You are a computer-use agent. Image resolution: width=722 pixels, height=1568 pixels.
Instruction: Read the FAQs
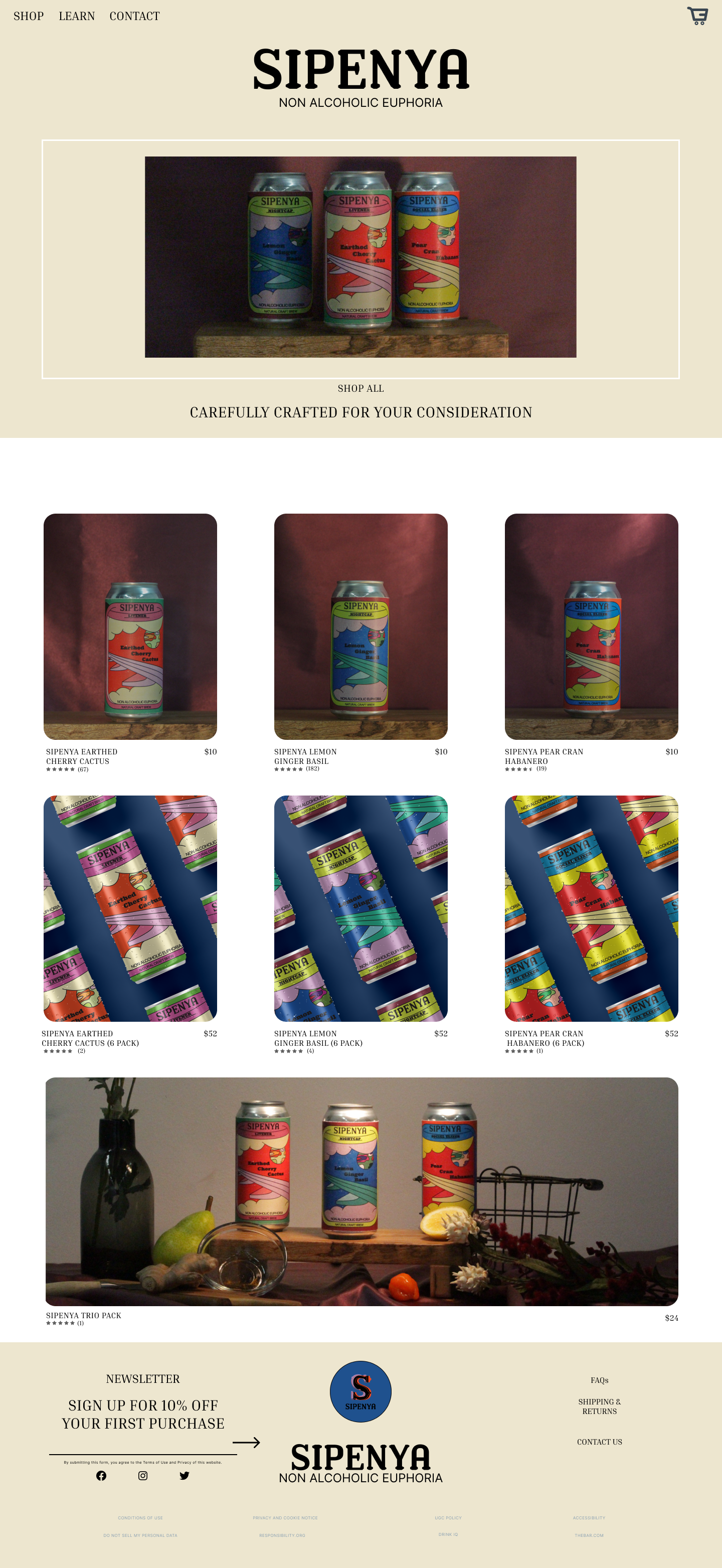pyautogui.click(x=599, y=1380)
